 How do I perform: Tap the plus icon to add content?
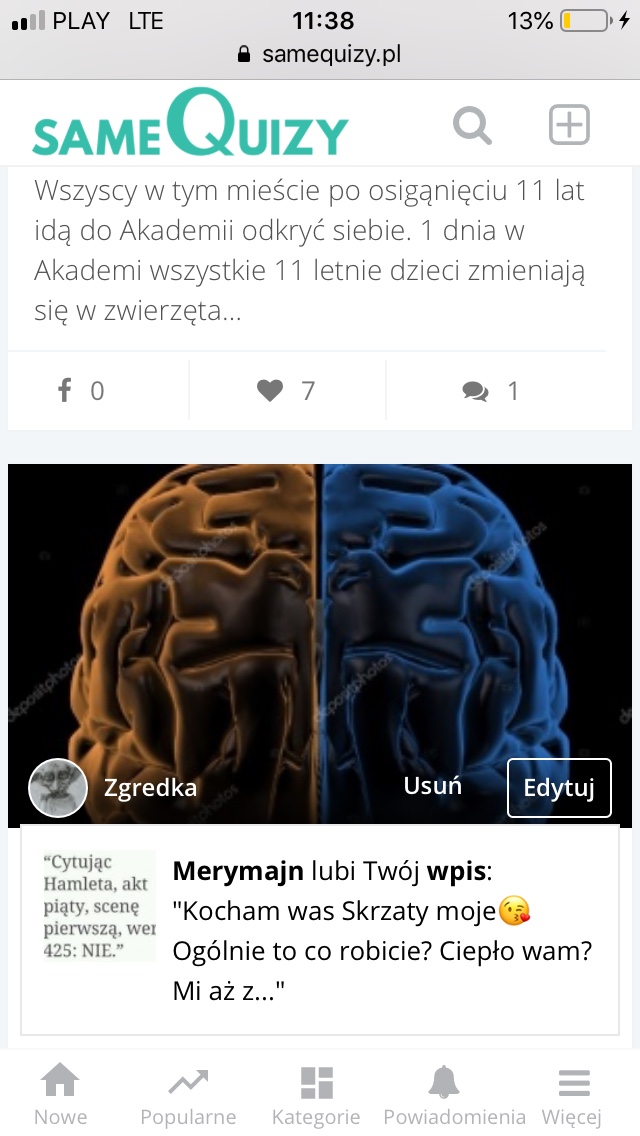[569, 126]
